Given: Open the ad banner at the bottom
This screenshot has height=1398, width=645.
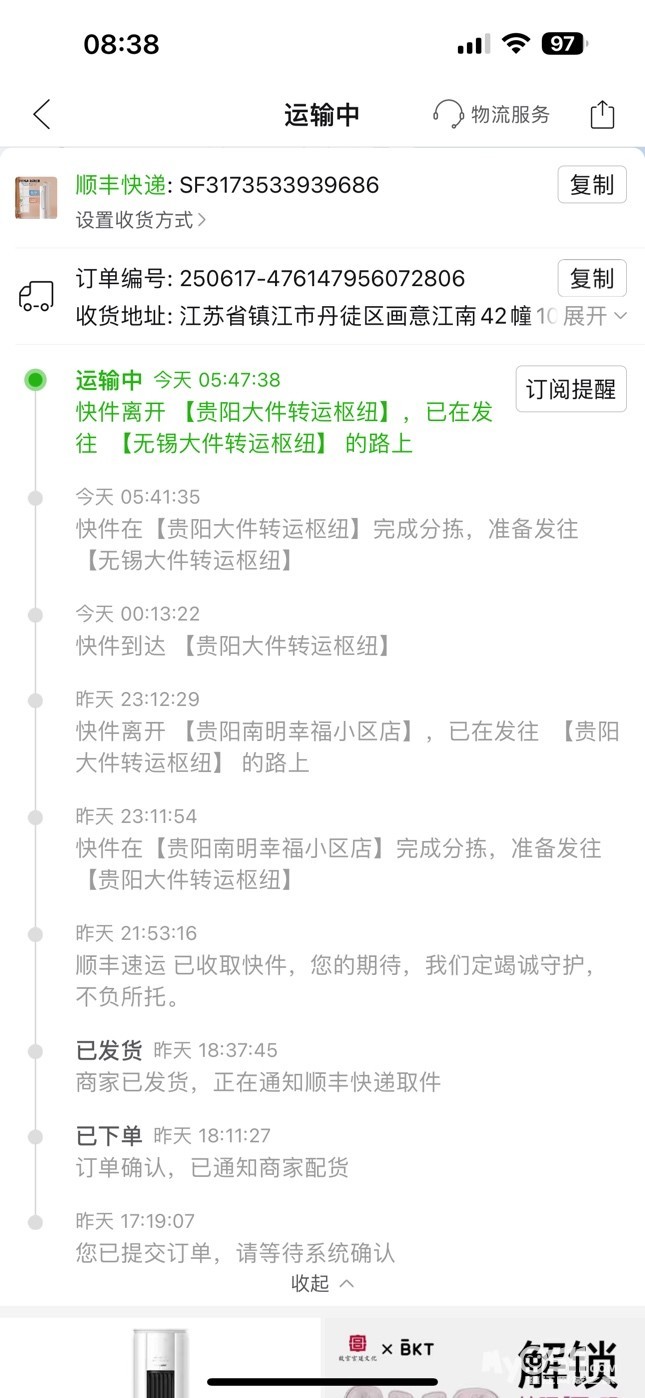Looking at the screenshot, I should [322, 1357].
